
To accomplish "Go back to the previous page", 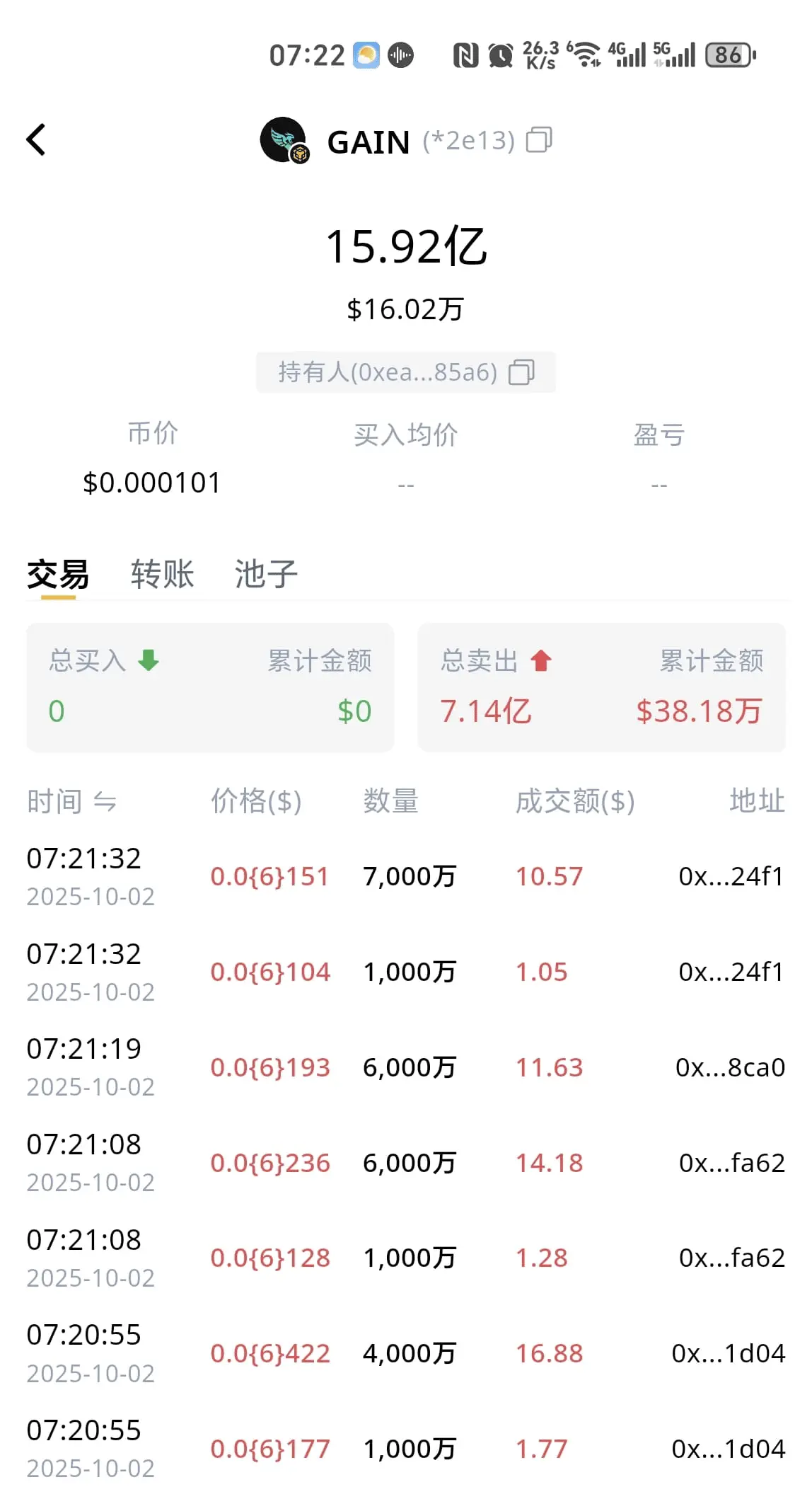I will click(x=36, y=140).
